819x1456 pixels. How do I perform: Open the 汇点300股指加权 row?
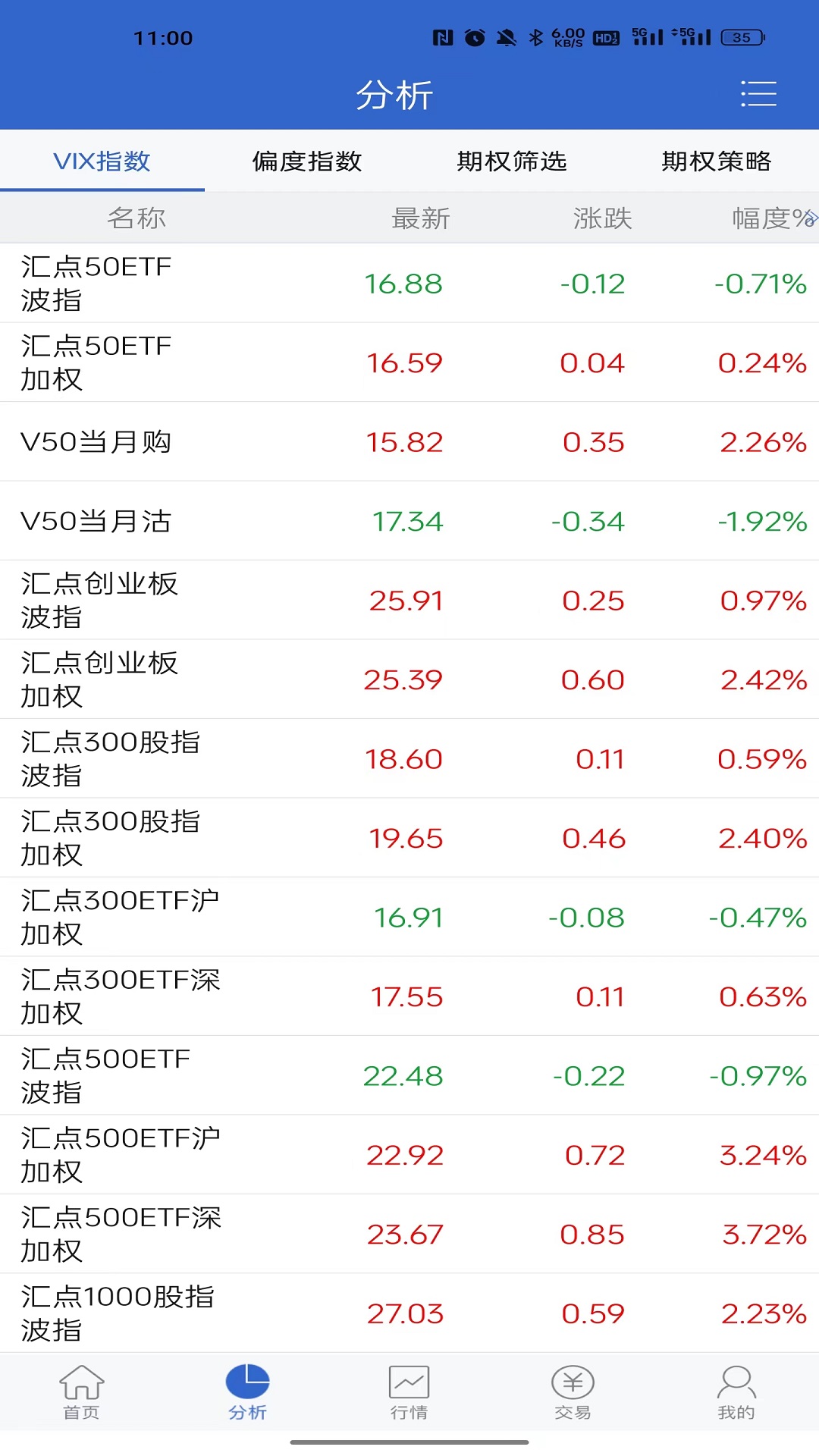pyautogui.click(x=409, y=838)
